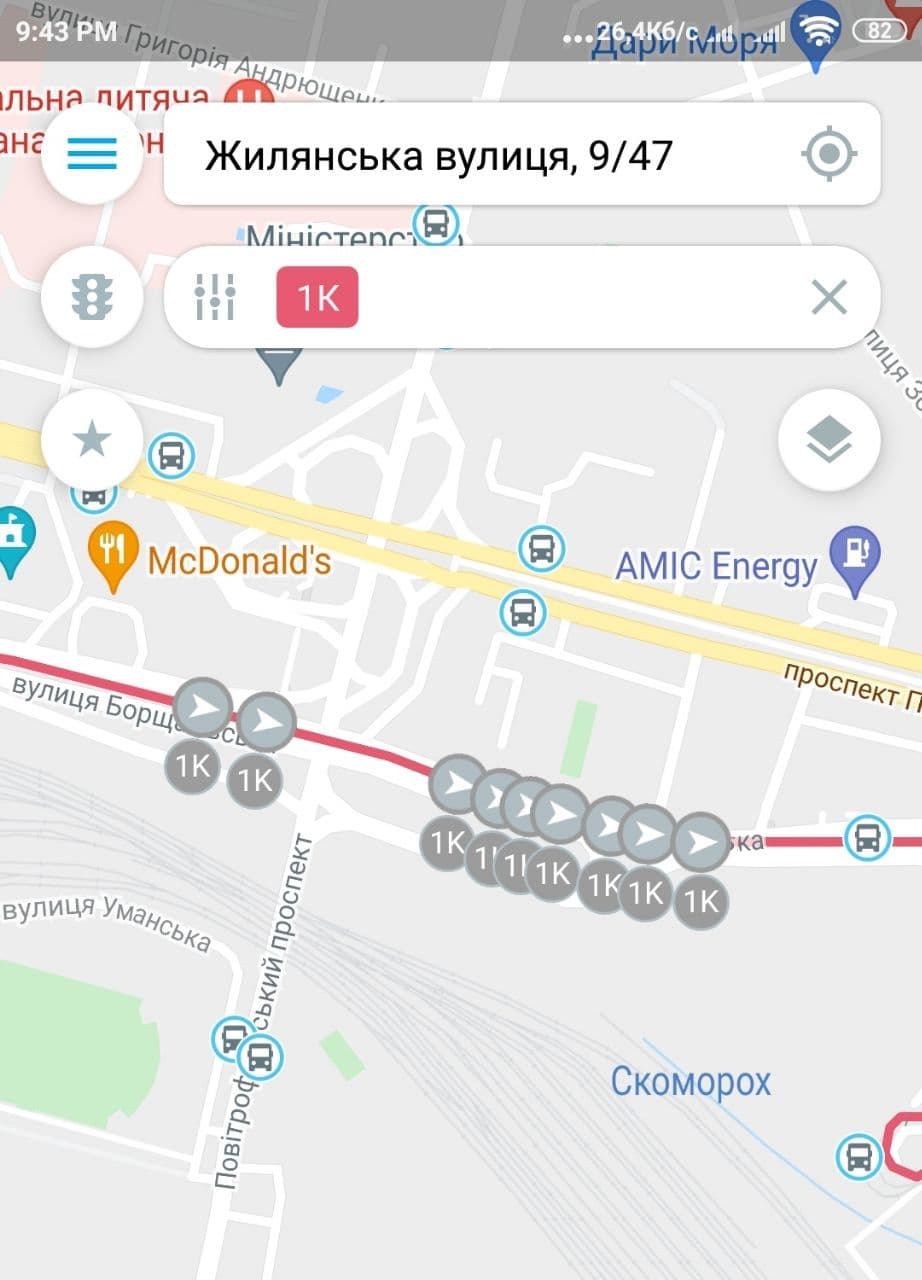Open route filter settings sliders

click(215, 297)
